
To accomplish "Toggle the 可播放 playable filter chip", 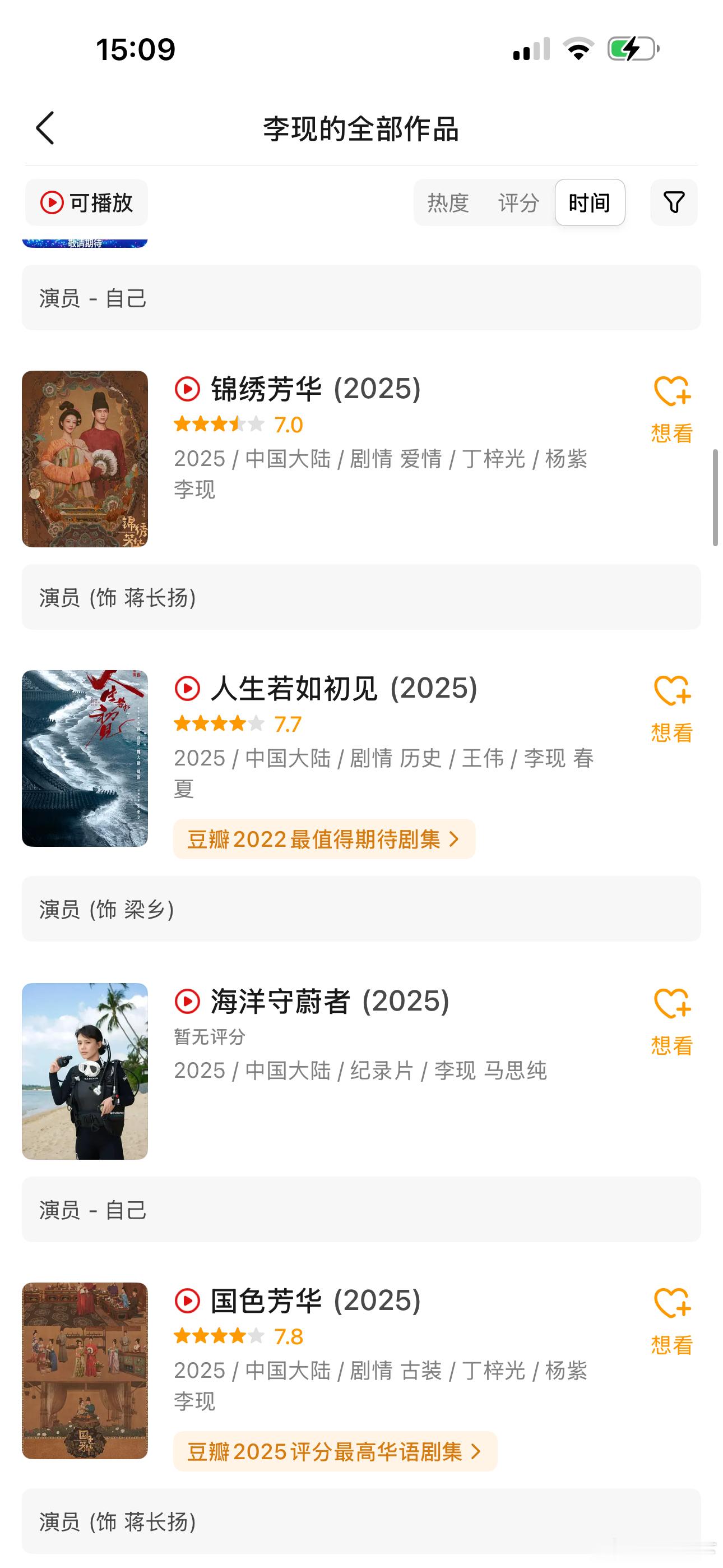I will 86,202.
